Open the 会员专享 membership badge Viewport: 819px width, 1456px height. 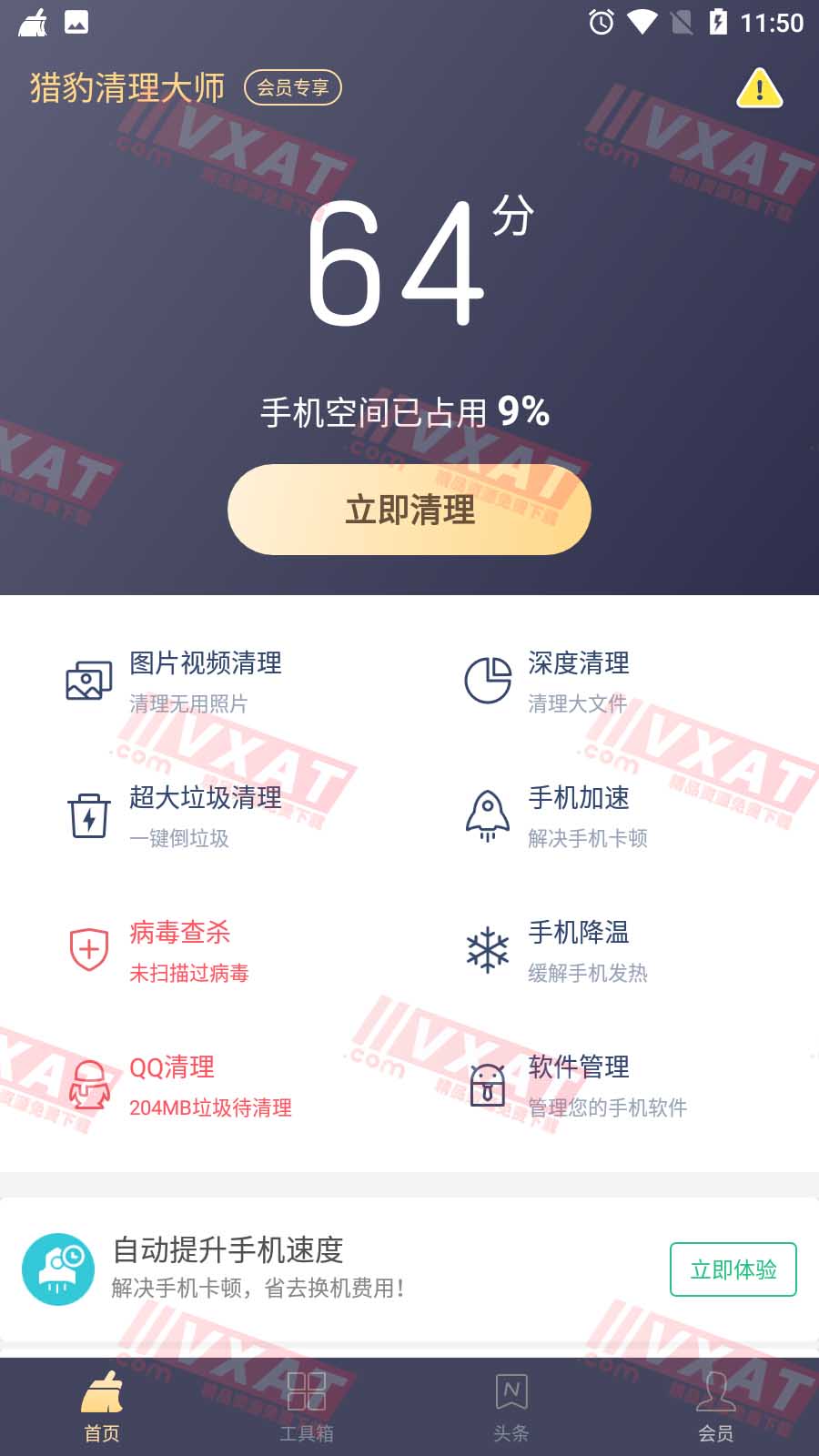point(293,87)
